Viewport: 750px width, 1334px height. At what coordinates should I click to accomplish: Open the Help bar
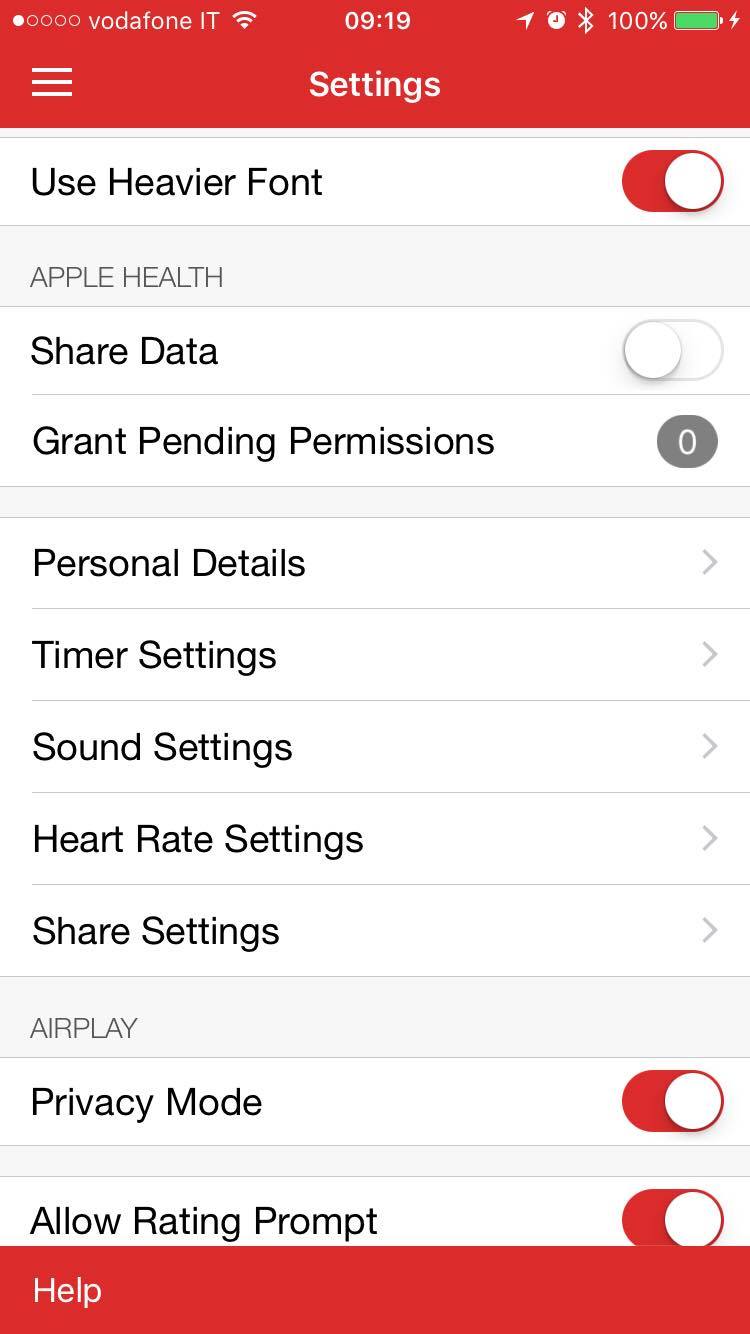[x=375, y=1290]
